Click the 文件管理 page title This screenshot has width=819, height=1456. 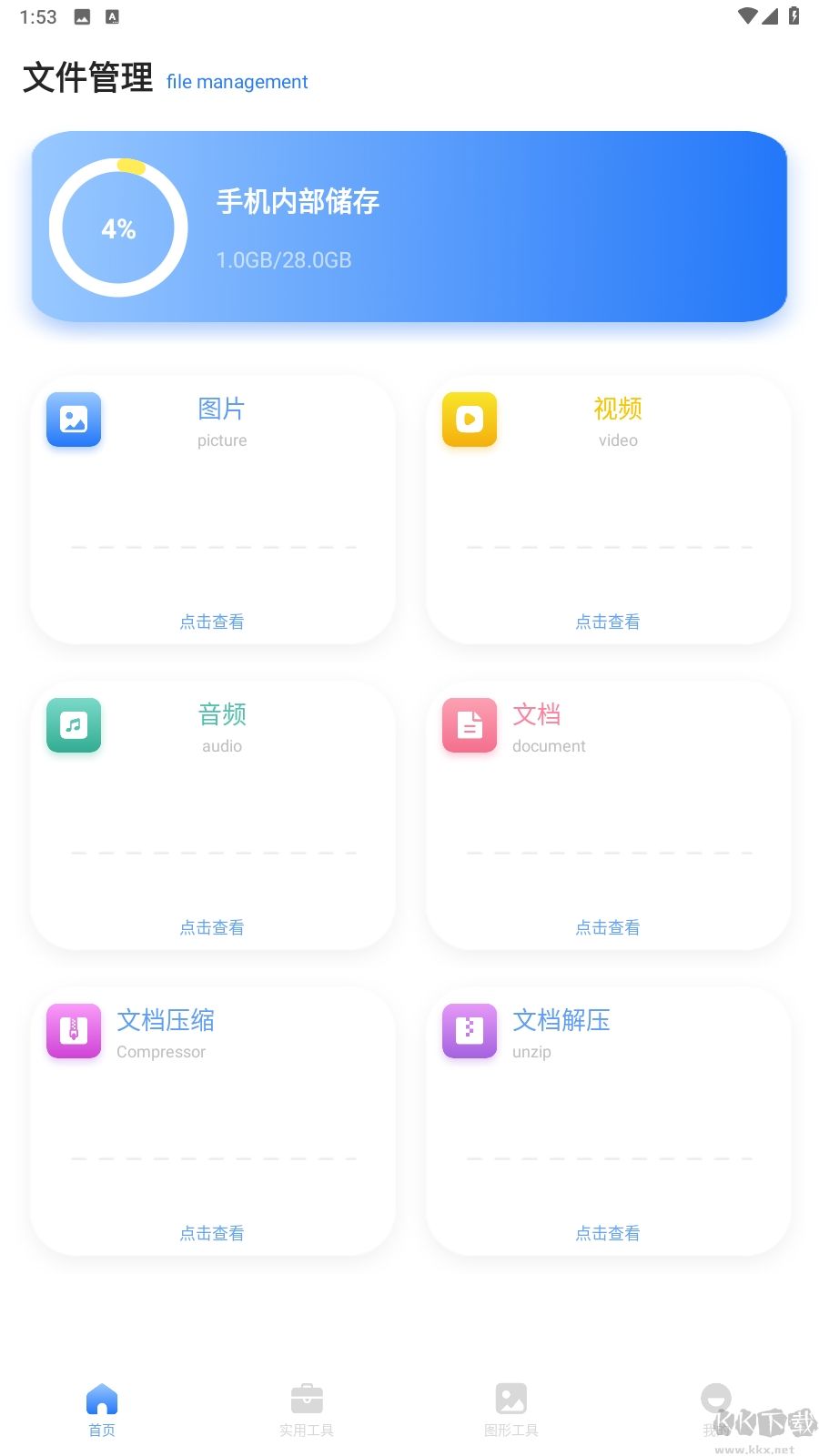click(x=87, y=77)
